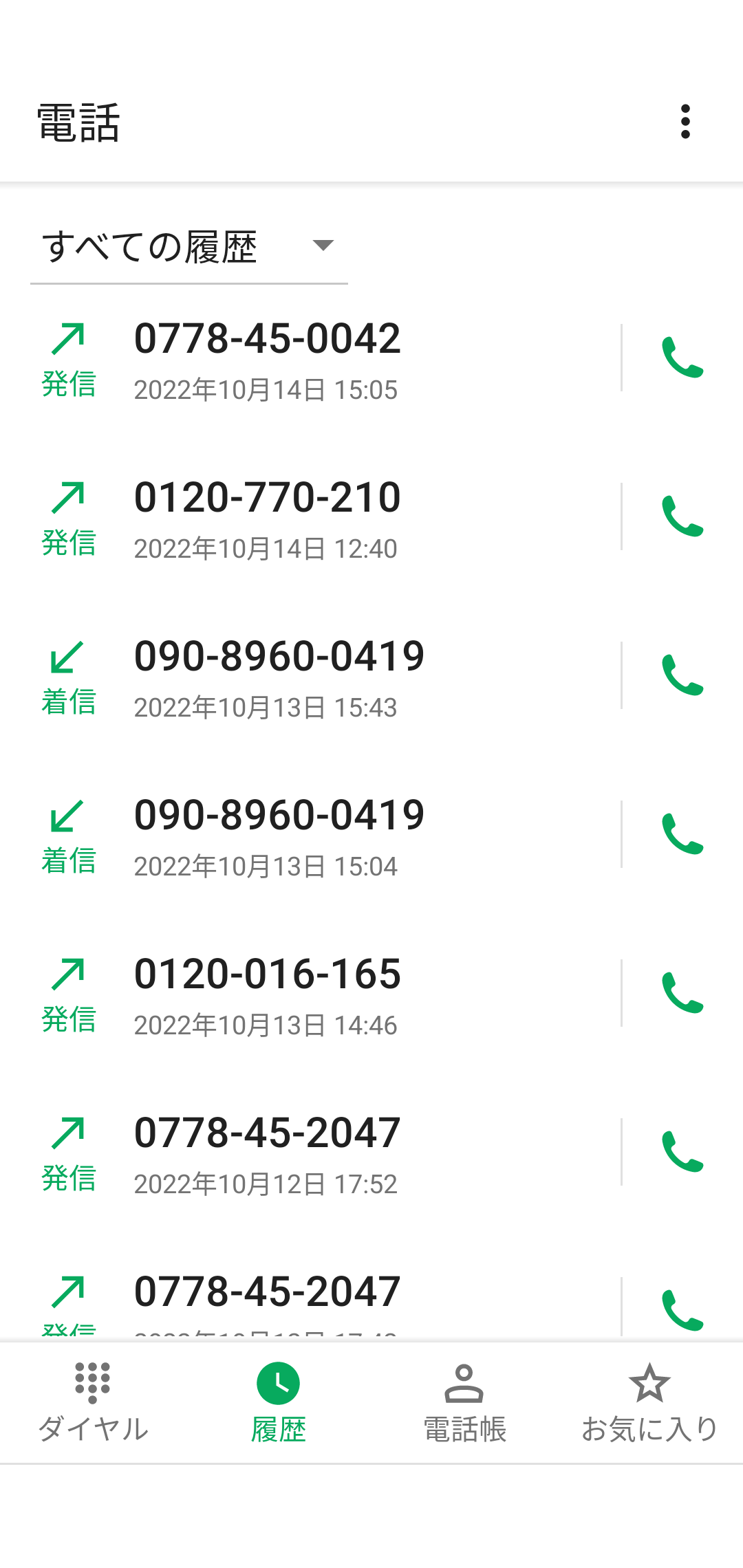The width and height of the screenshot is (743, 1568).
Task: Open the 0120-016-165 outgoing call entry
Action: click(x=310, y=993)
